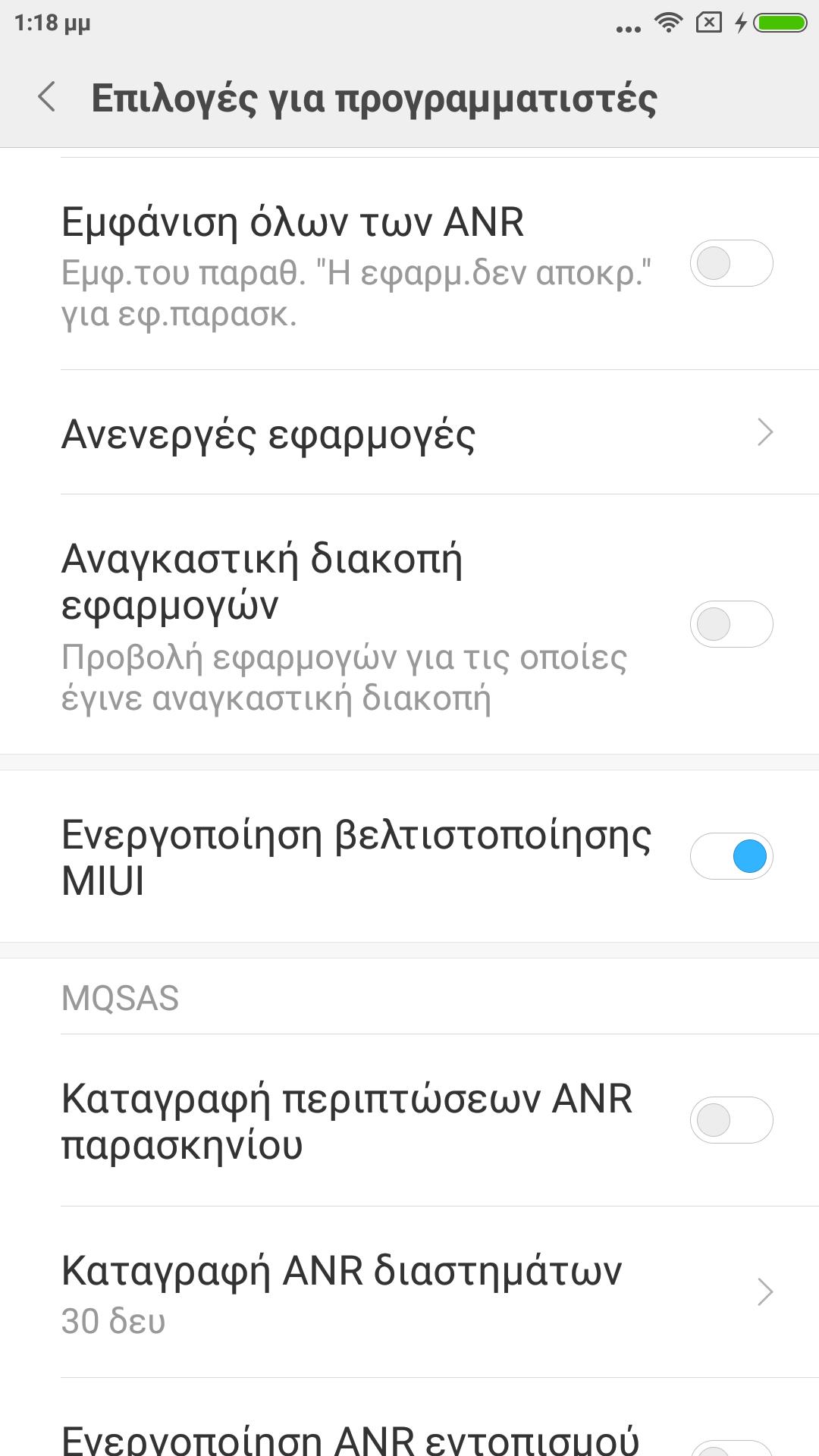The width and height of the screenshot is (819, 1456).
Task: Go back from developer options
Action: pyautogui.click(x=47, y=98)
